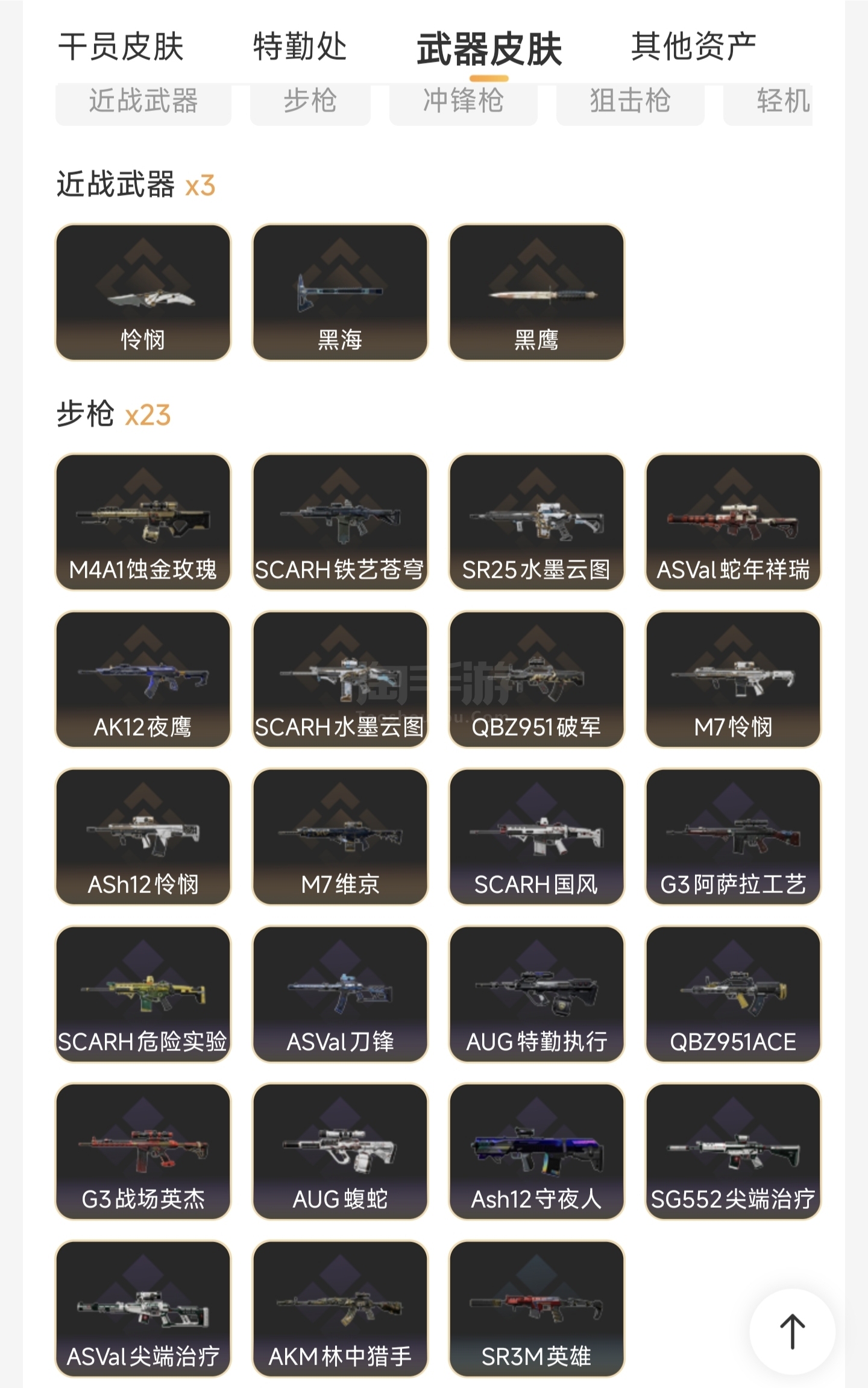Open M4A1蚀金玫瑰 rifle skin
The height and width of the screenshot is (1388, 868).
click(143, 522)
